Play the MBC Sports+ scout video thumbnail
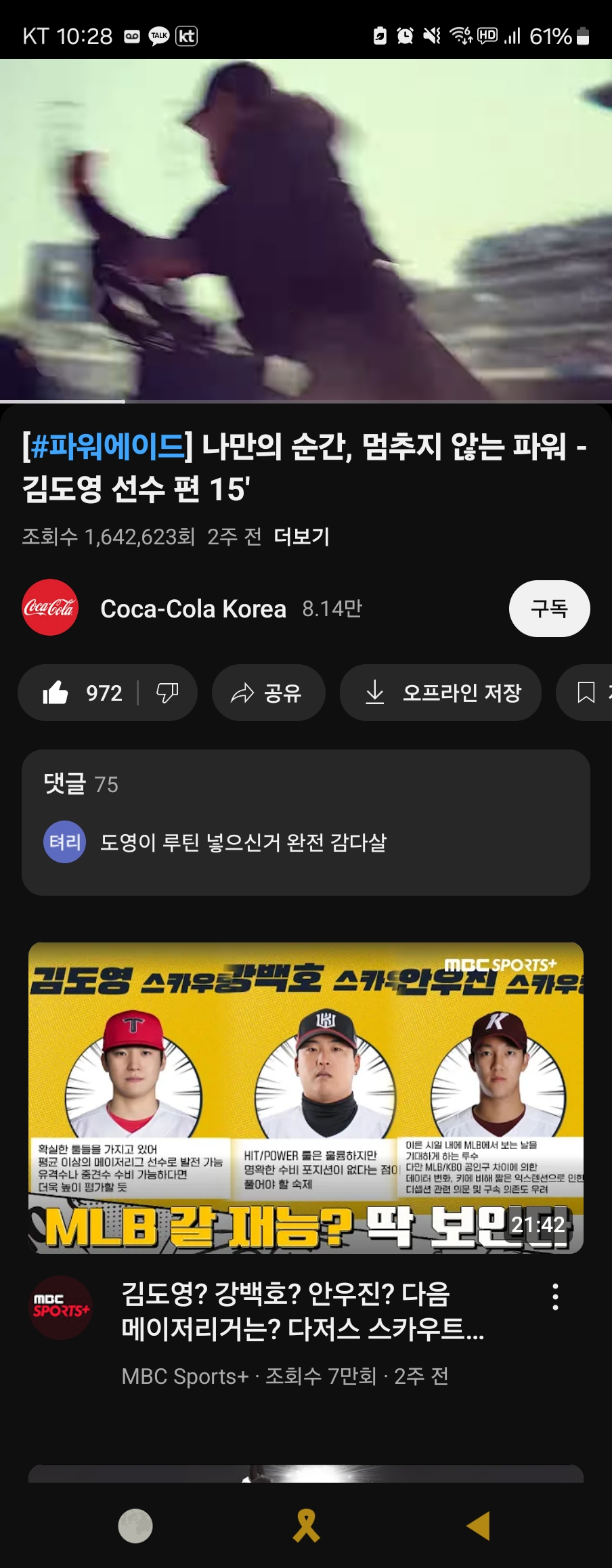This screenshot has width=612, height=1568. [306, 1097]
